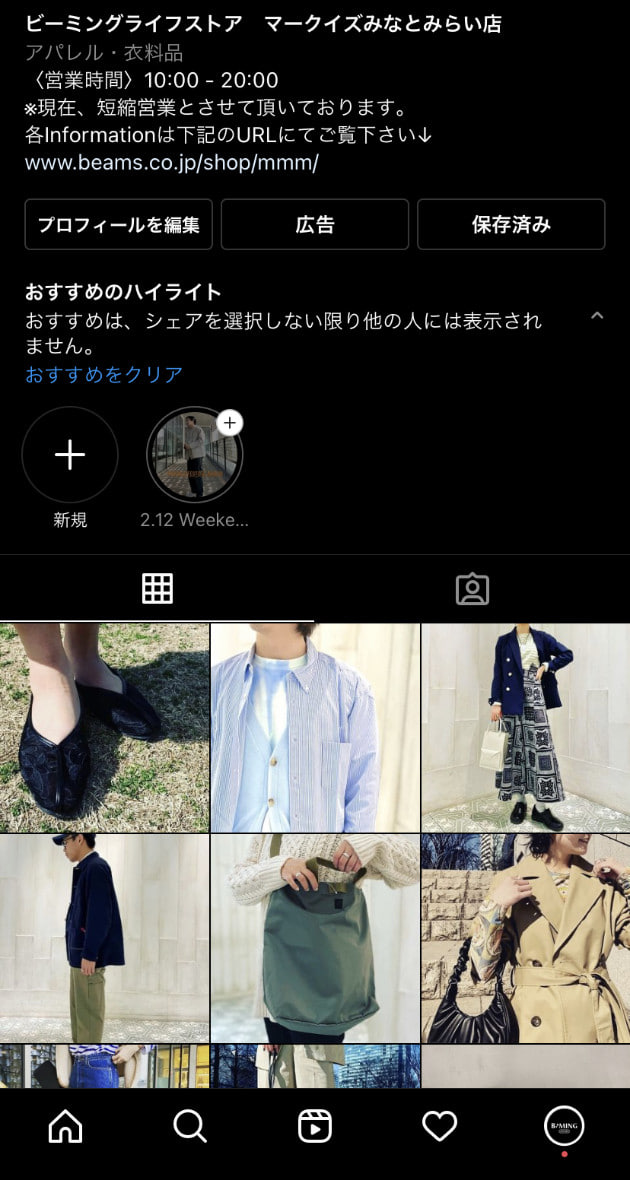The height and width of the screenshot is (1180, 630).
Task: Open the blue striped shirt post
Action: 315,727
